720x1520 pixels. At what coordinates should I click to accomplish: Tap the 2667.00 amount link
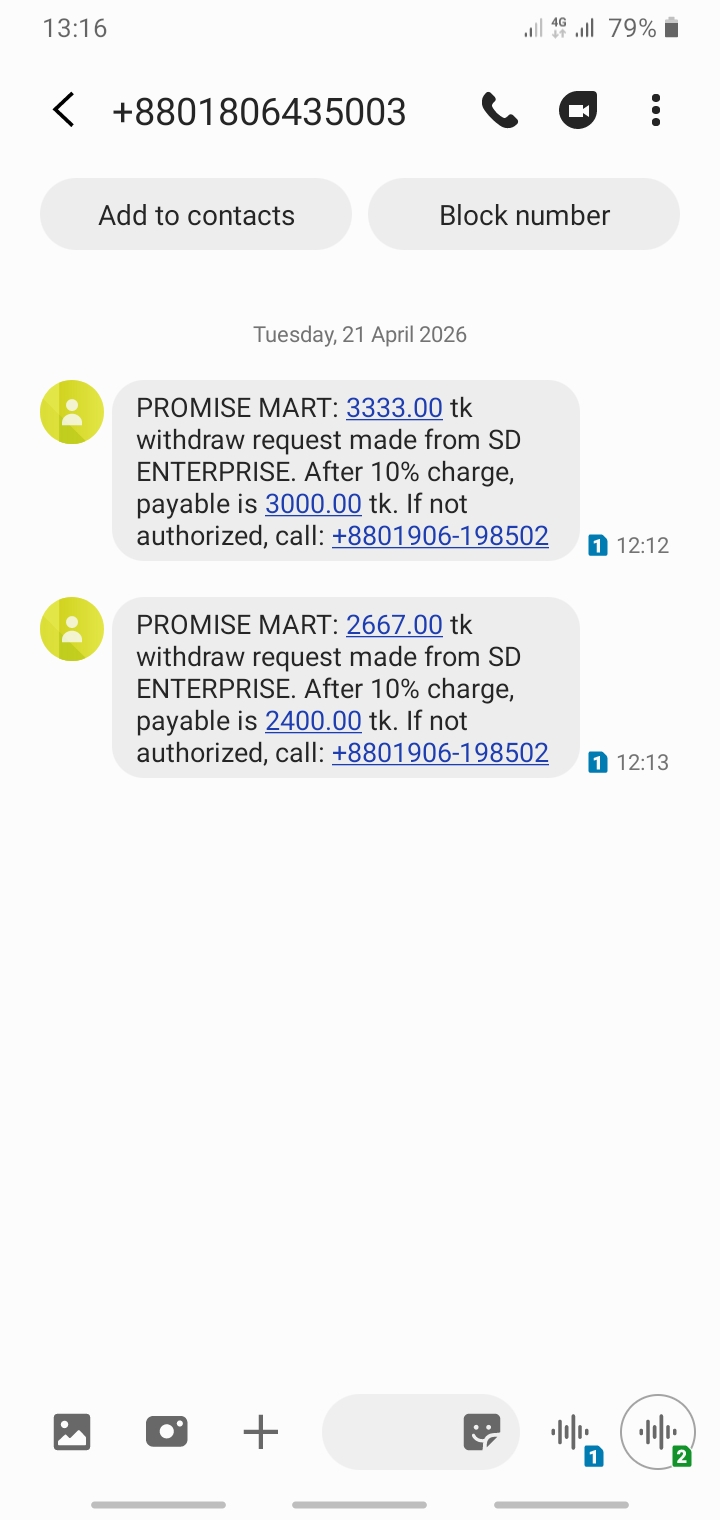point(394,625)
